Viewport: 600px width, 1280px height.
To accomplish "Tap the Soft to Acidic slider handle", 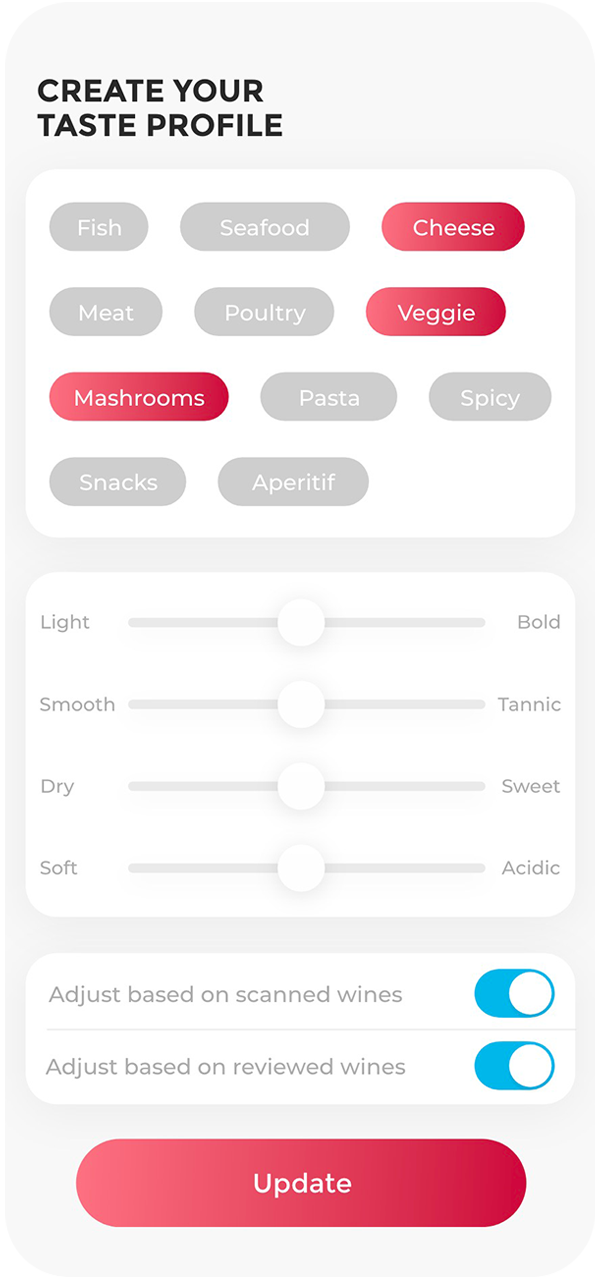I will [x=301, y=868].
